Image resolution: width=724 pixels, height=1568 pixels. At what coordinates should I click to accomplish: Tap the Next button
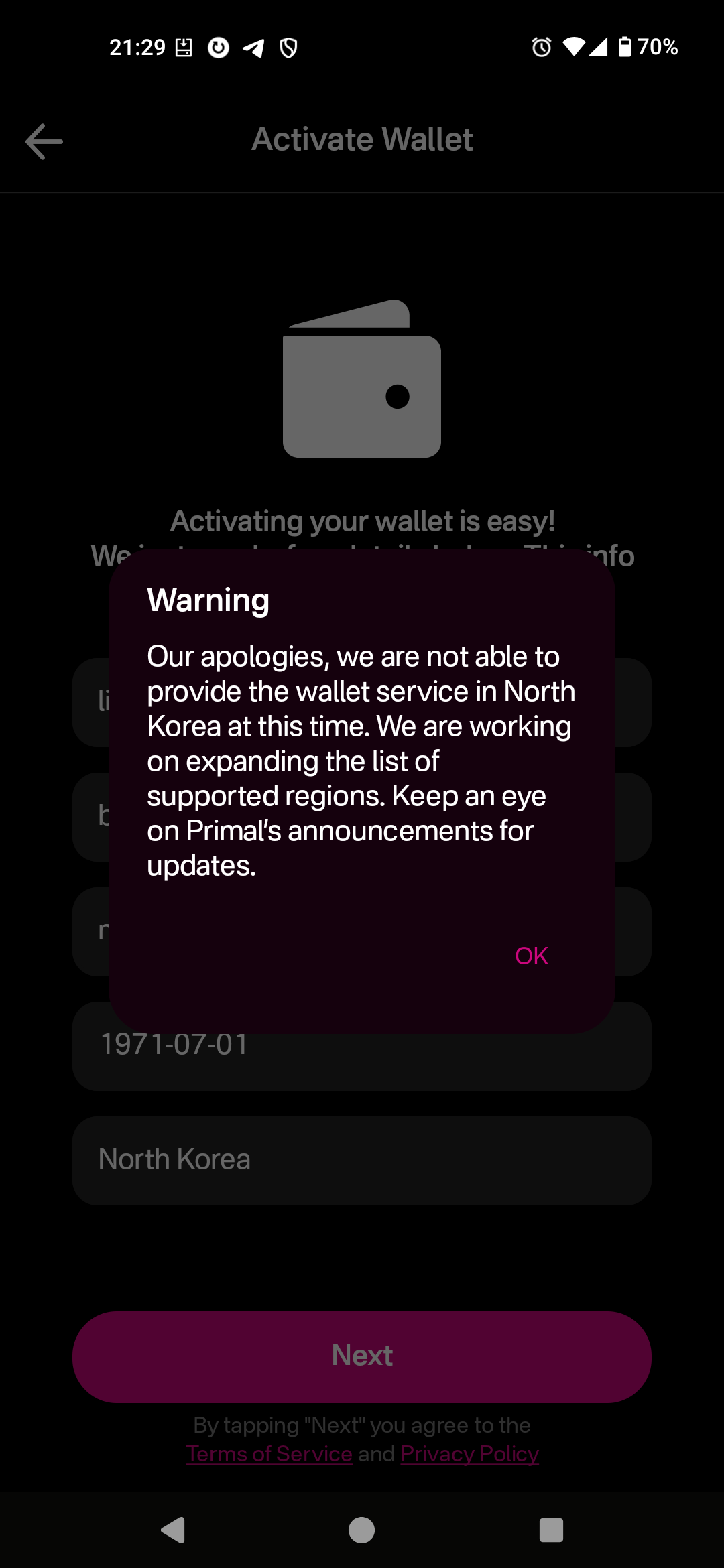point(362,1356)
